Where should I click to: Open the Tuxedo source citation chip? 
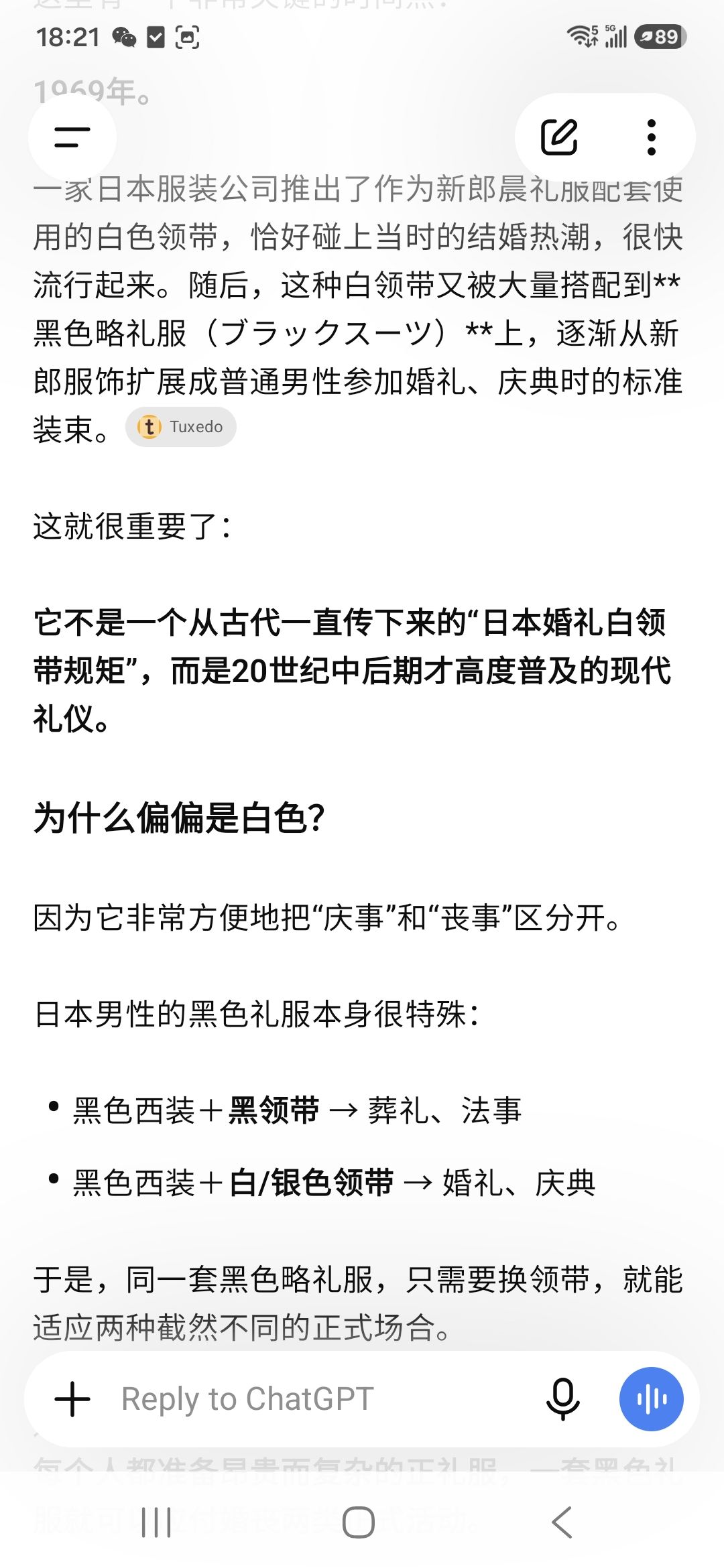pos(181,427)
